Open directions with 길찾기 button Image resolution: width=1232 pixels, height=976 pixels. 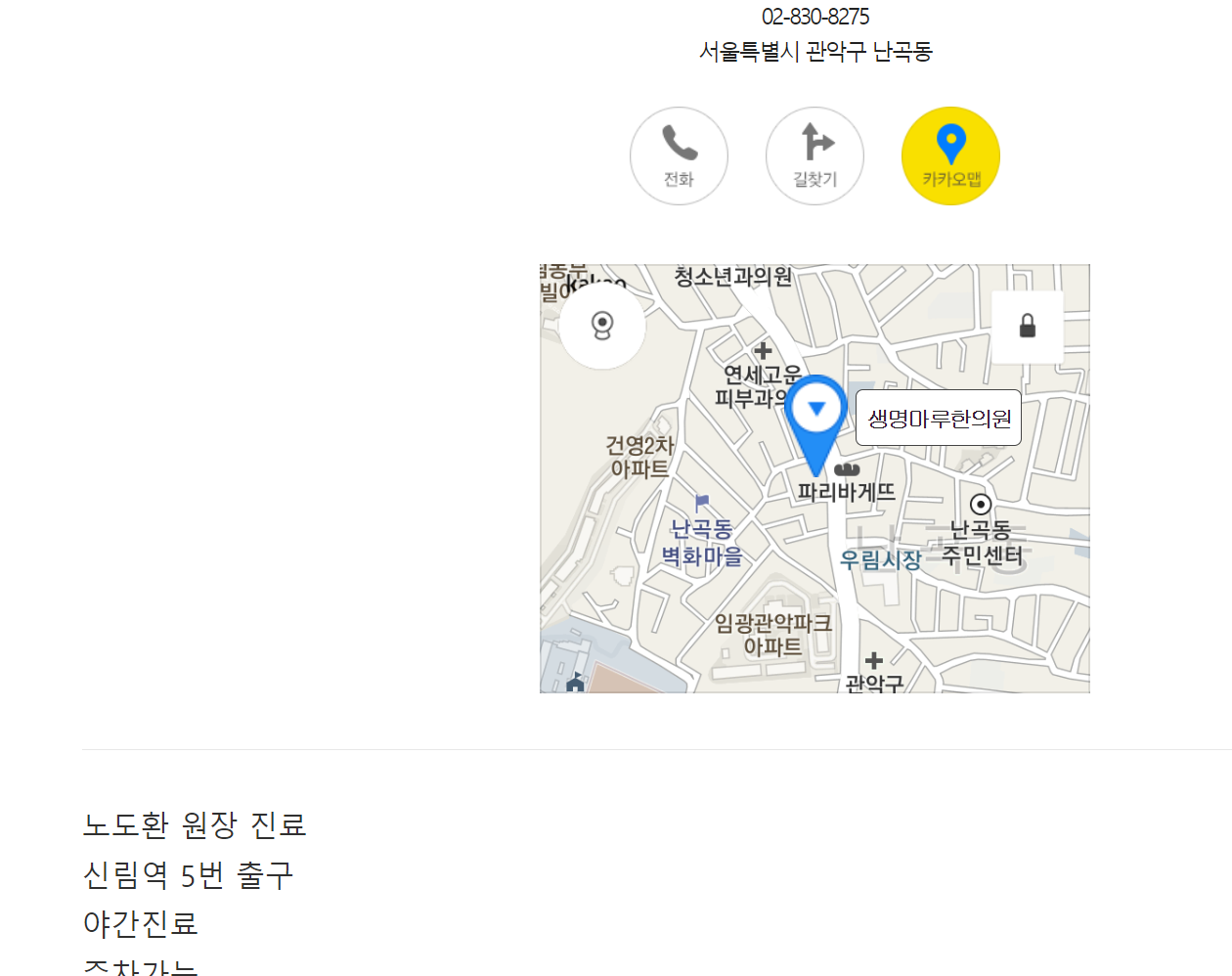[x=814, y=156]
